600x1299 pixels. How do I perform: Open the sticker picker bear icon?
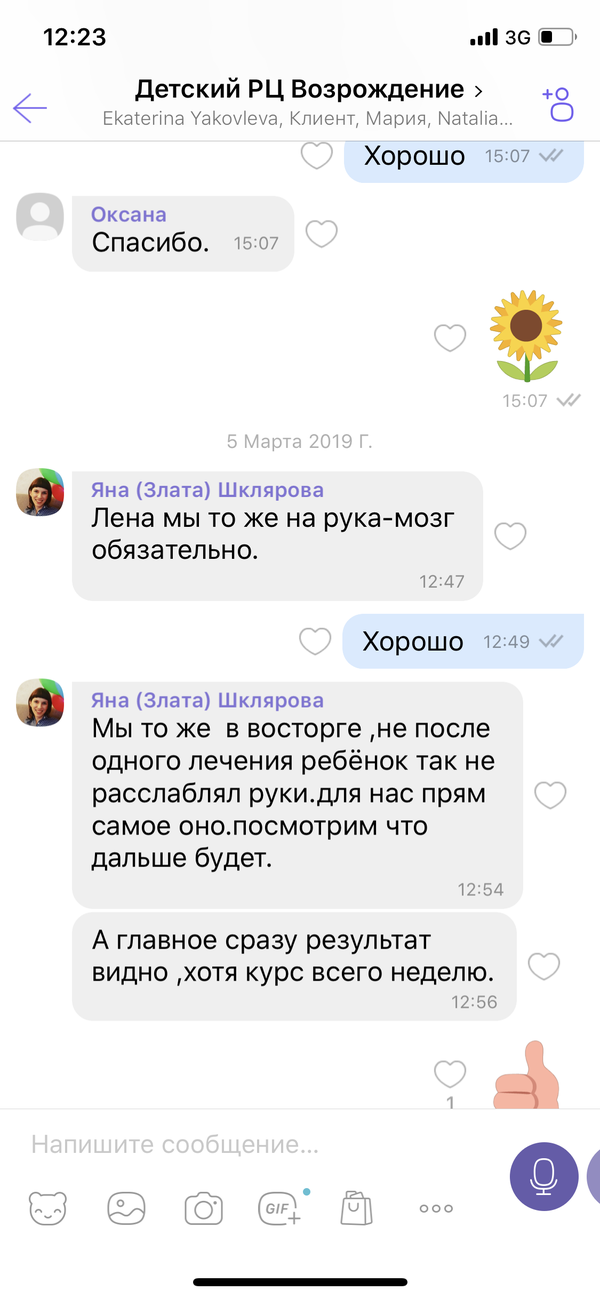coord(47,1208)
